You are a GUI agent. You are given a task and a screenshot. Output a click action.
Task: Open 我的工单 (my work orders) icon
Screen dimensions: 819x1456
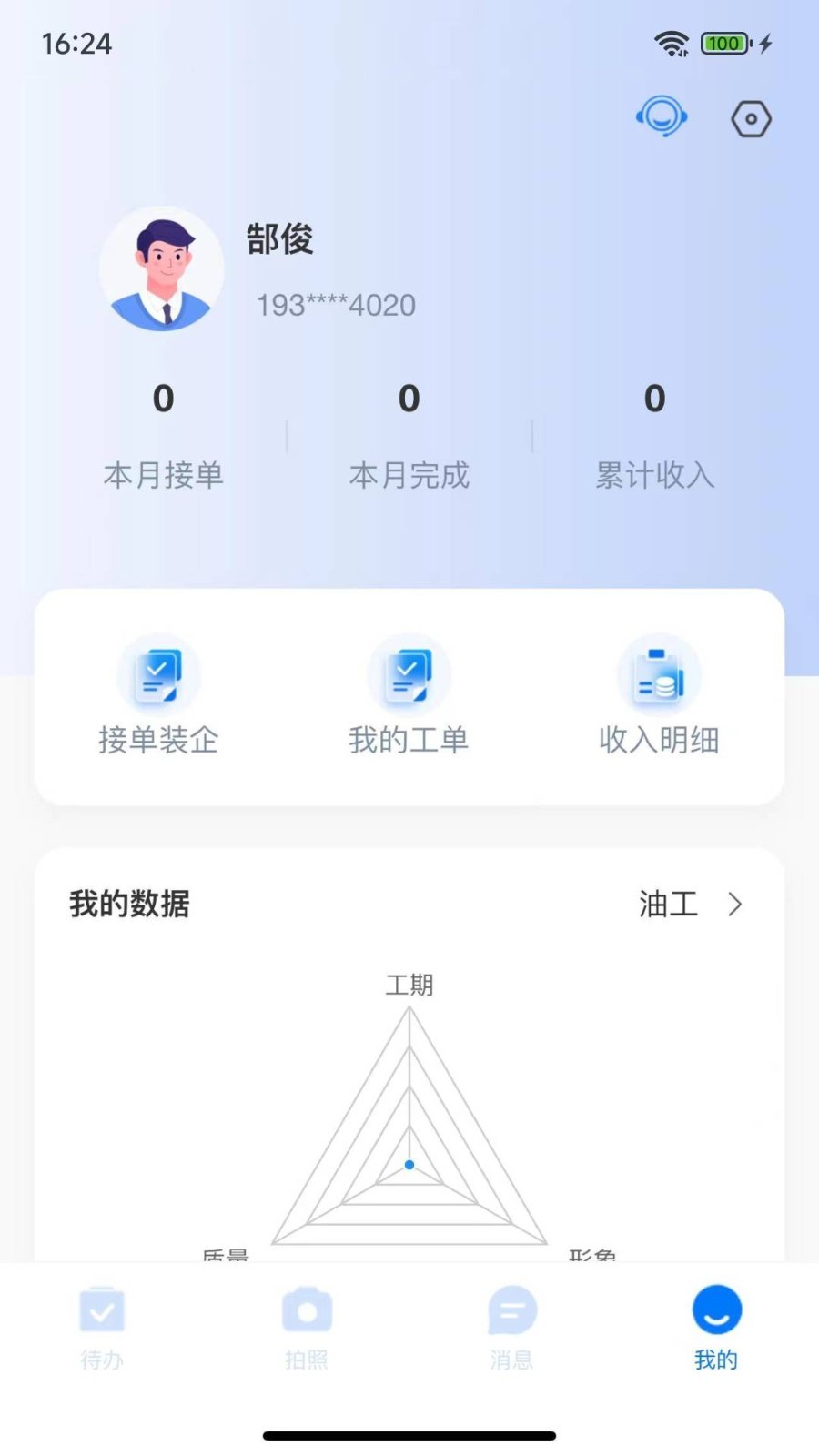click(409, 674)
